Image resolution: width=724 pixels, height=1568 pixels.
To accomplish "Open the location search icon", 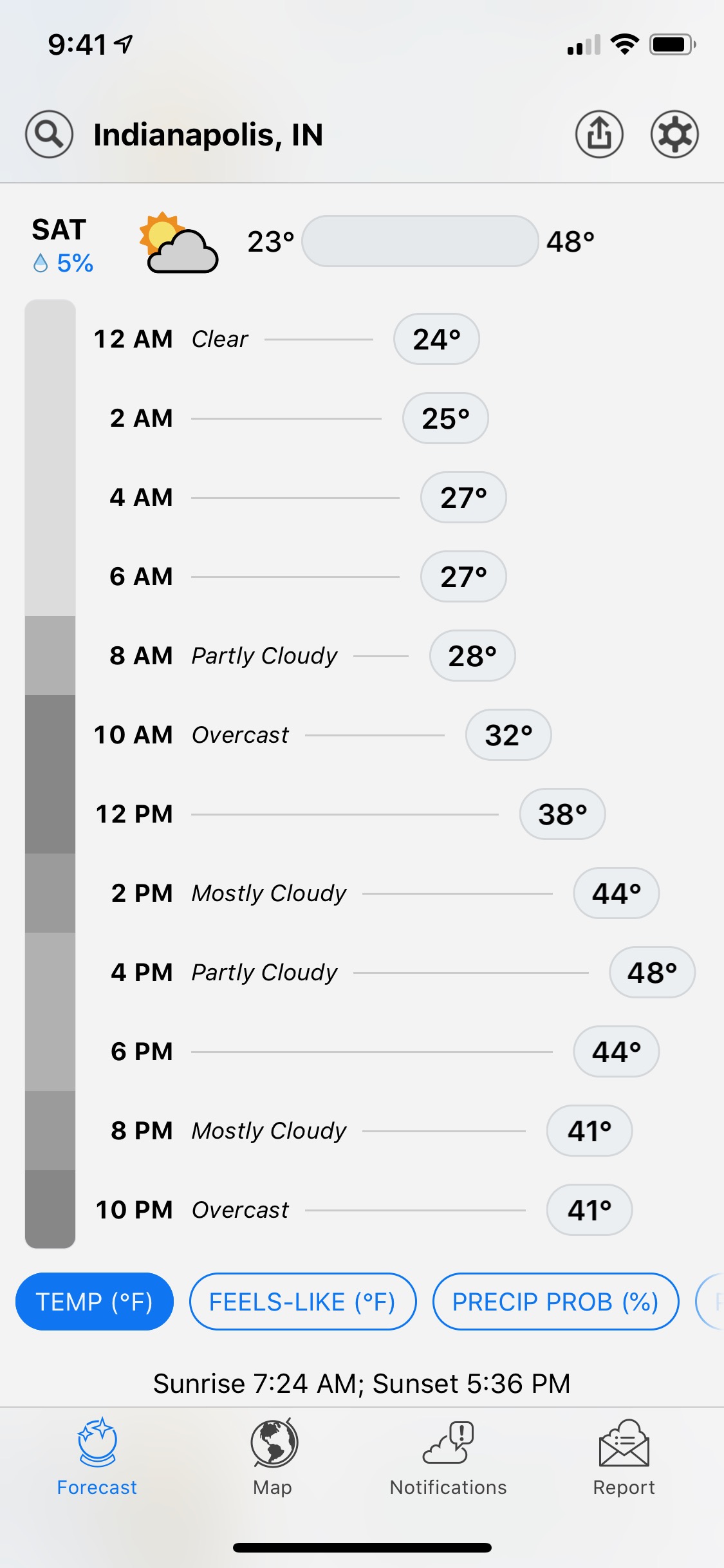I will pyautogui.click(x=49, y=134).
